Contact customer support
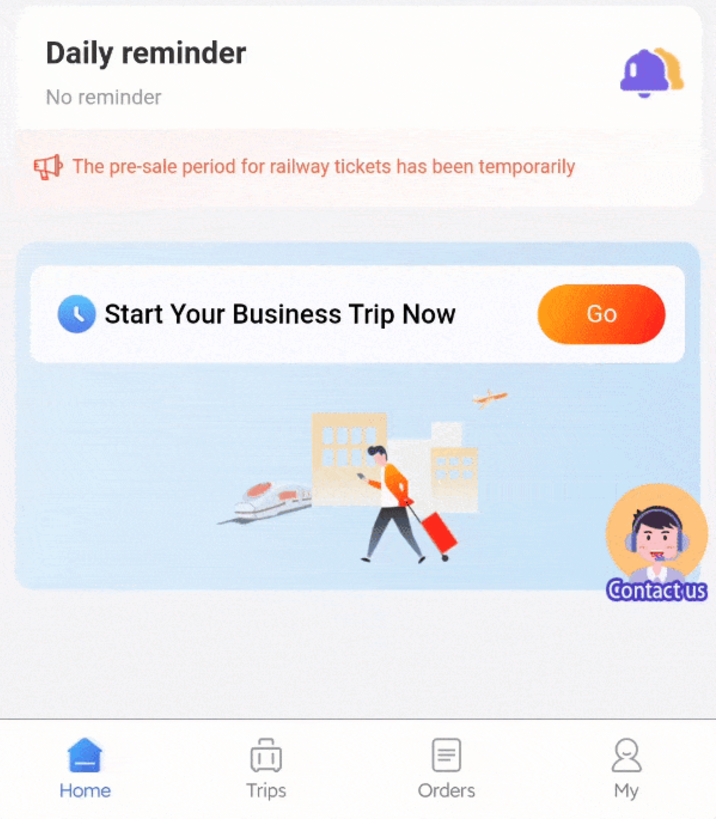 [657, 545]
